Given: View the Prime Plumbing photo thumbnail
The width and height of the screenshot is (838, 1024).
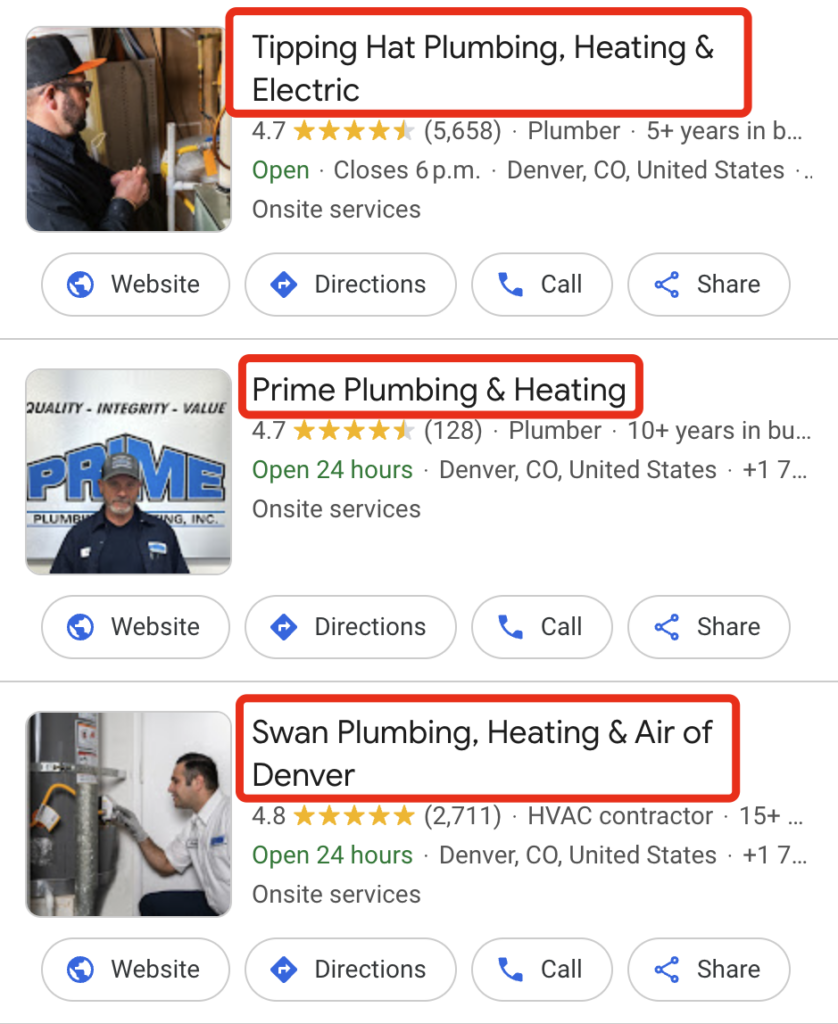Looking at the screenshot, I should pos(128,471).
